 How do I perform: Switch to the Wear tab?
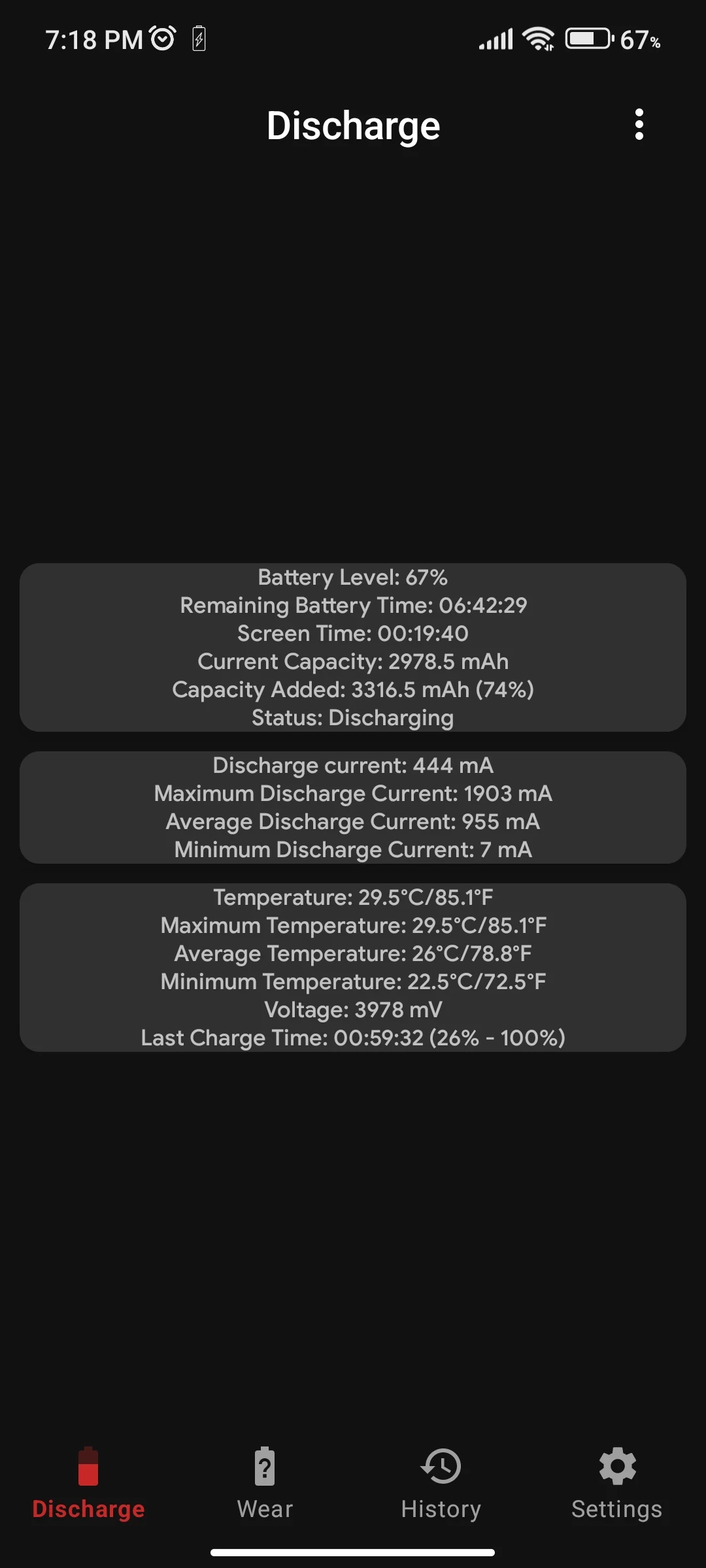pos(265,1483)
